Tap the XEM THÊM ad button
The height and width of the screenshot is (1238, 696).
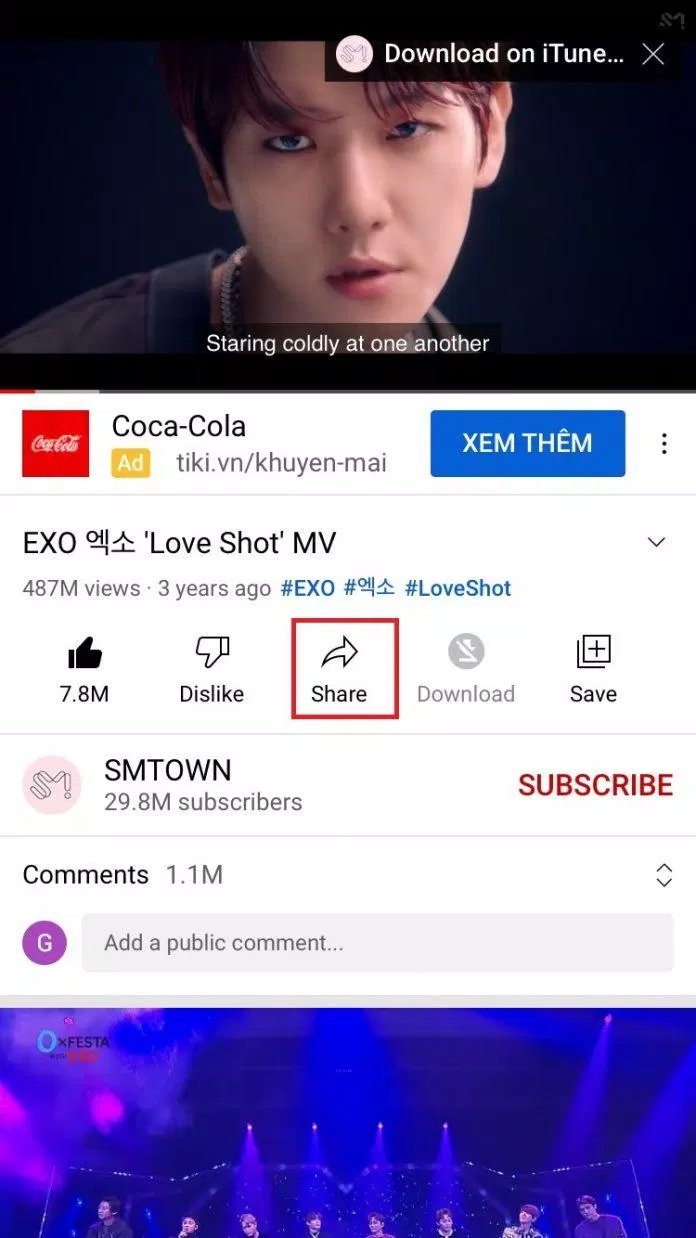527,443
